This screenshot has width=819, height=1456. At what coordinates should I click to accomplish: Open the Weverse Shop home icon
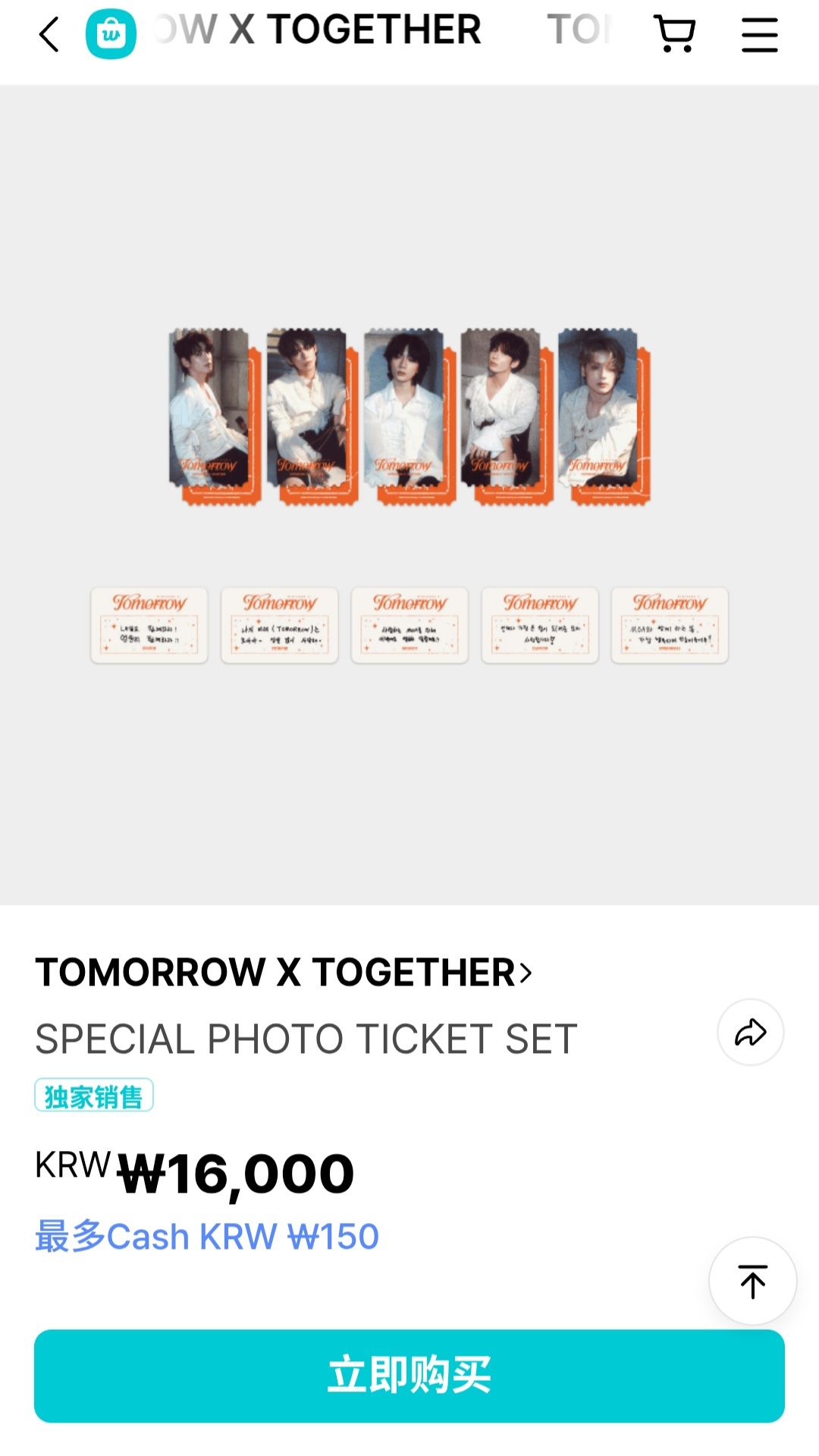111,35
